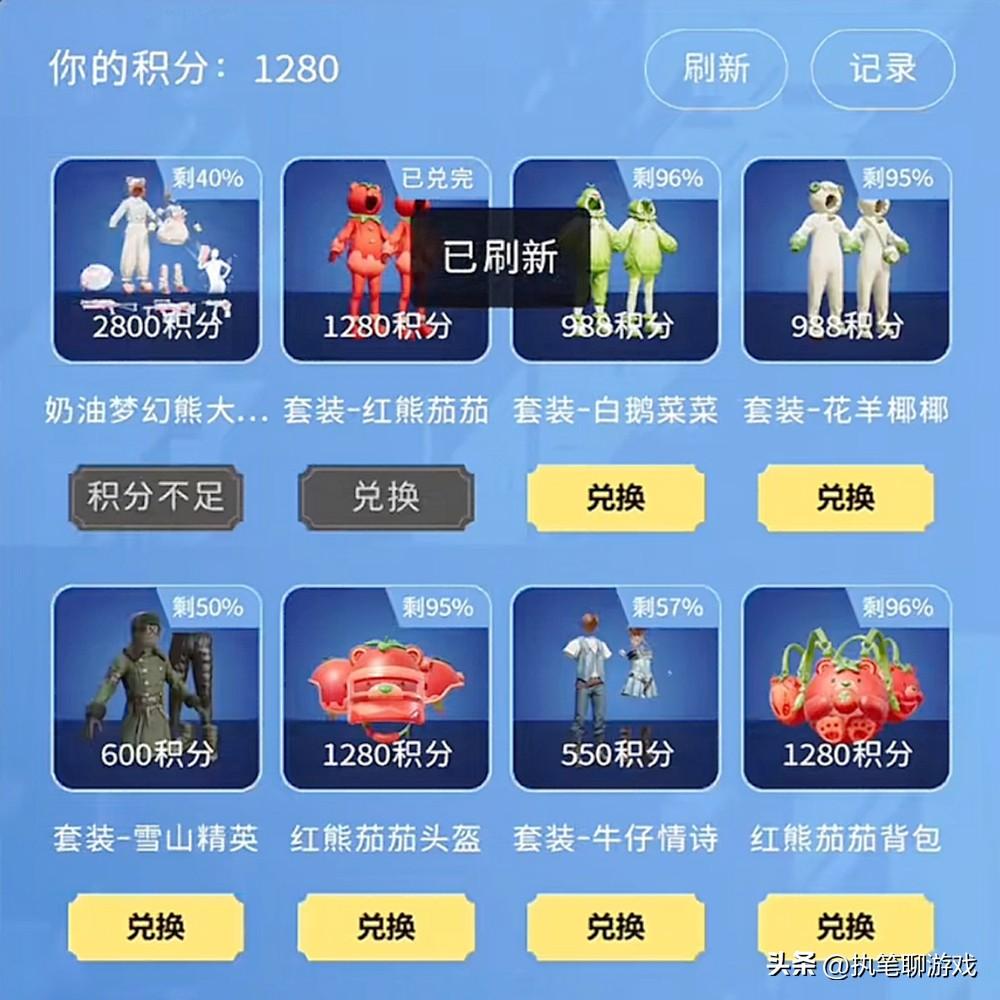Open the 记录 records button

coord(883,69)
